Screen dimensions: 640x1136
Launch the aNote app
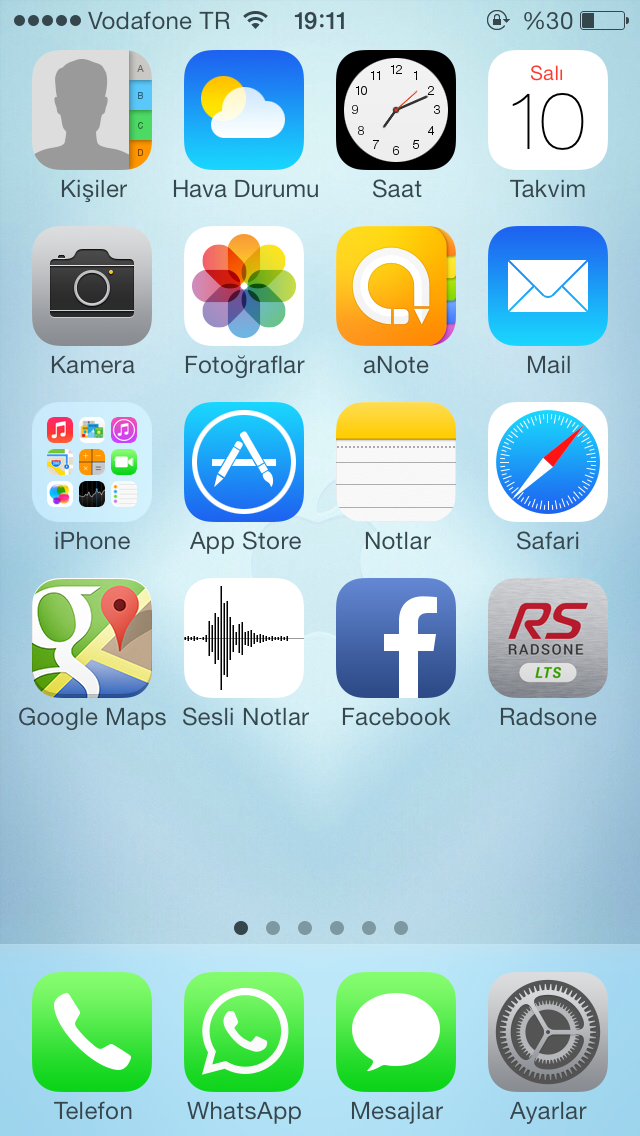(x=396, y=286)
